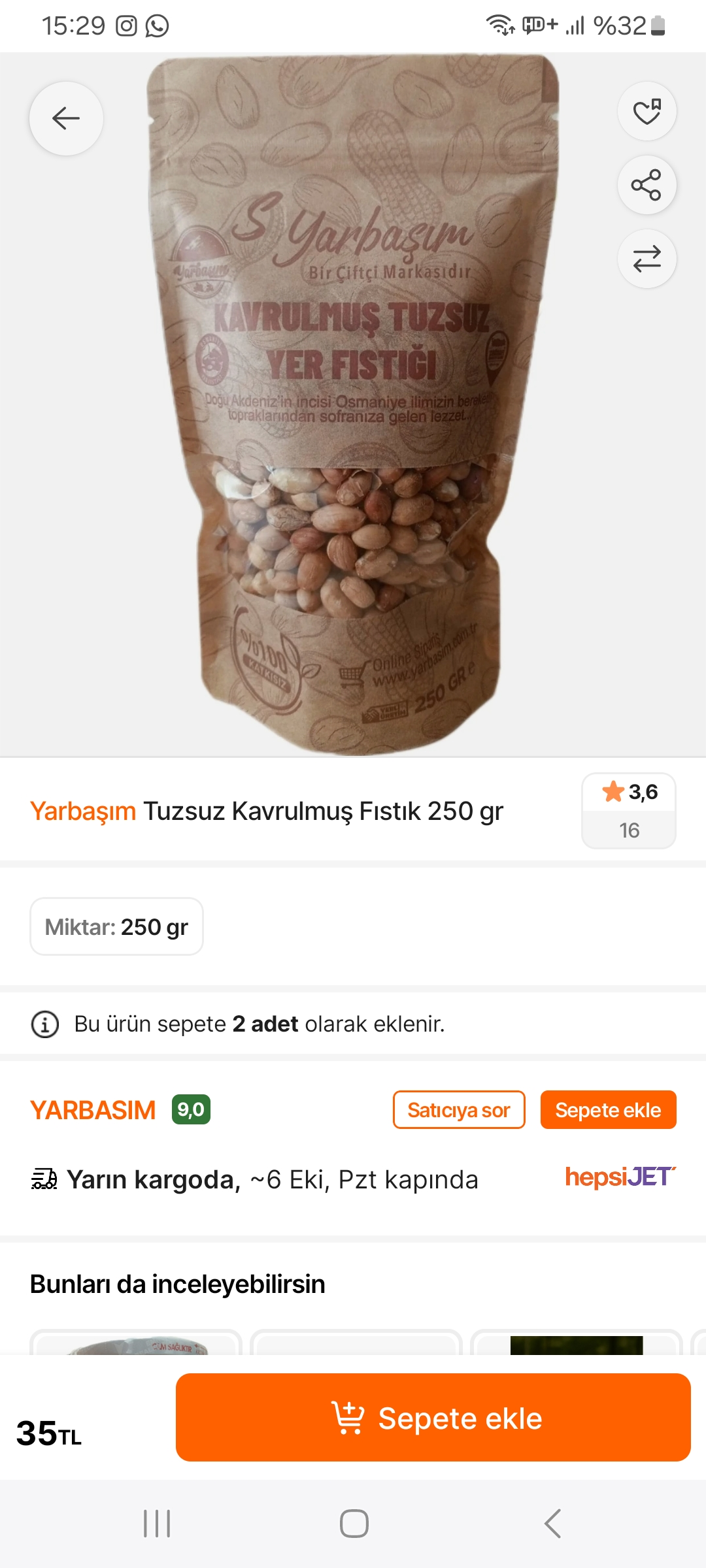Tap the info icon next to cart note
Viewport: 706px width, 1568px height.
[x=44, y=1024]
